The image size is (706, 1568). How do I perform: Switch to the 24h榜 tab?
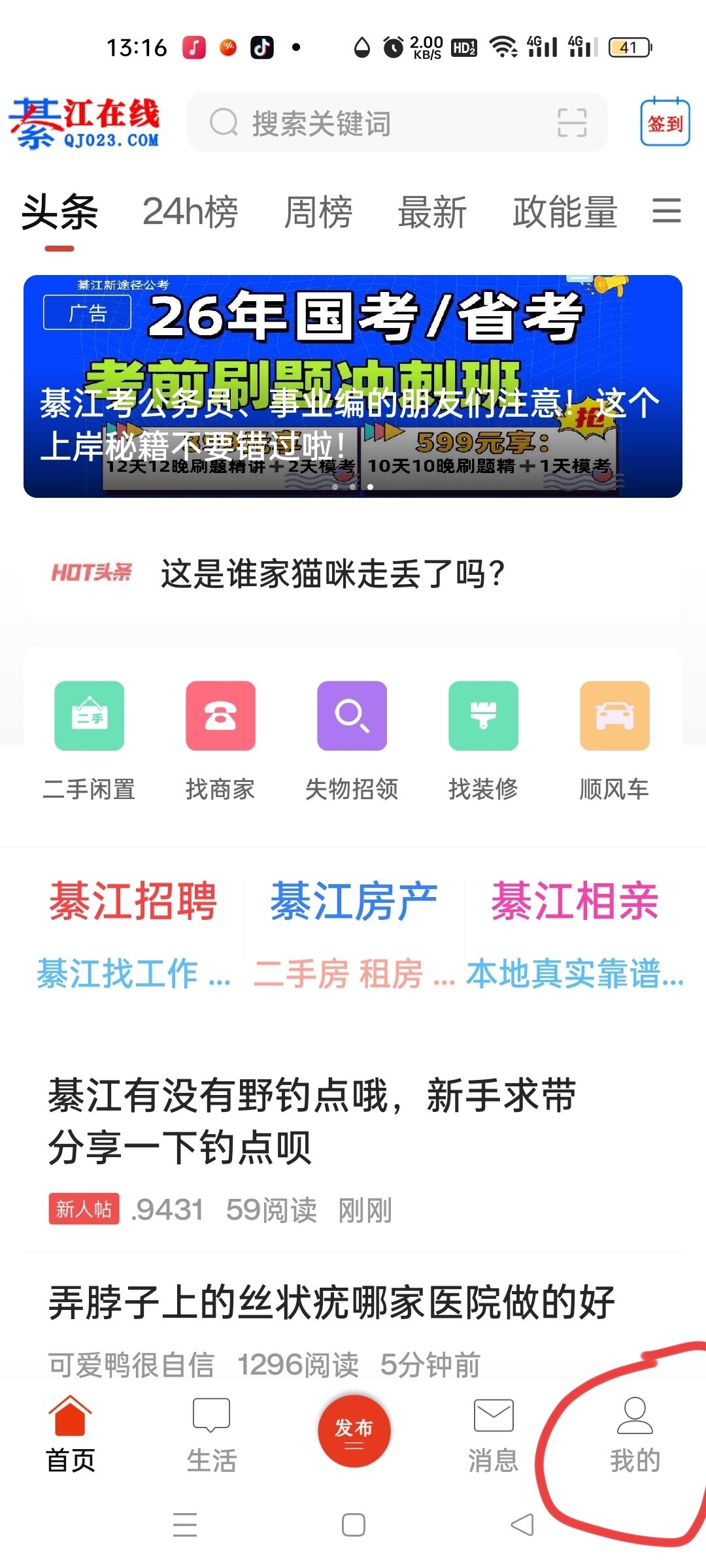click(x=190, y=212)
